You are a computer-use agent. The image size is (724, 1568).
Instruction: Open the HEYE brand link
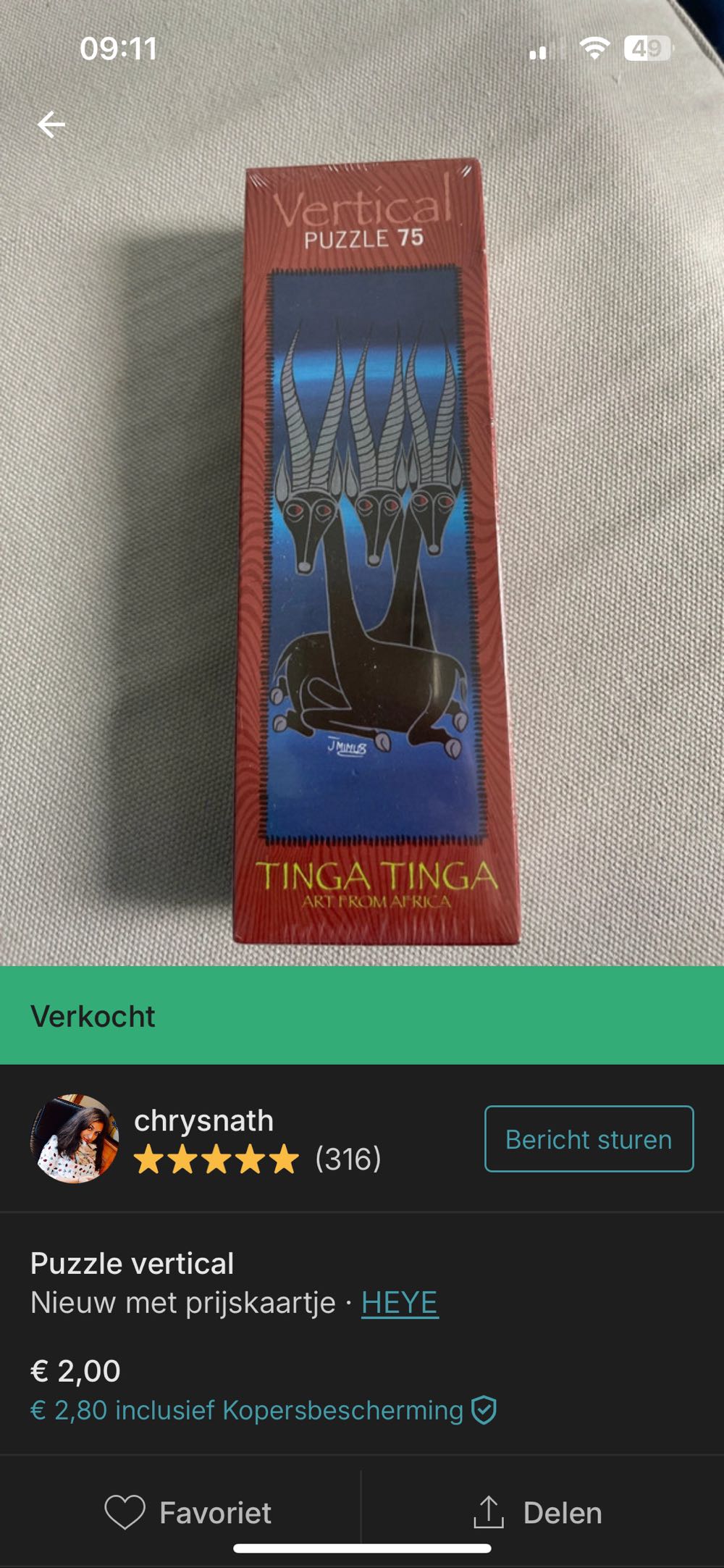pos(400,1302)
